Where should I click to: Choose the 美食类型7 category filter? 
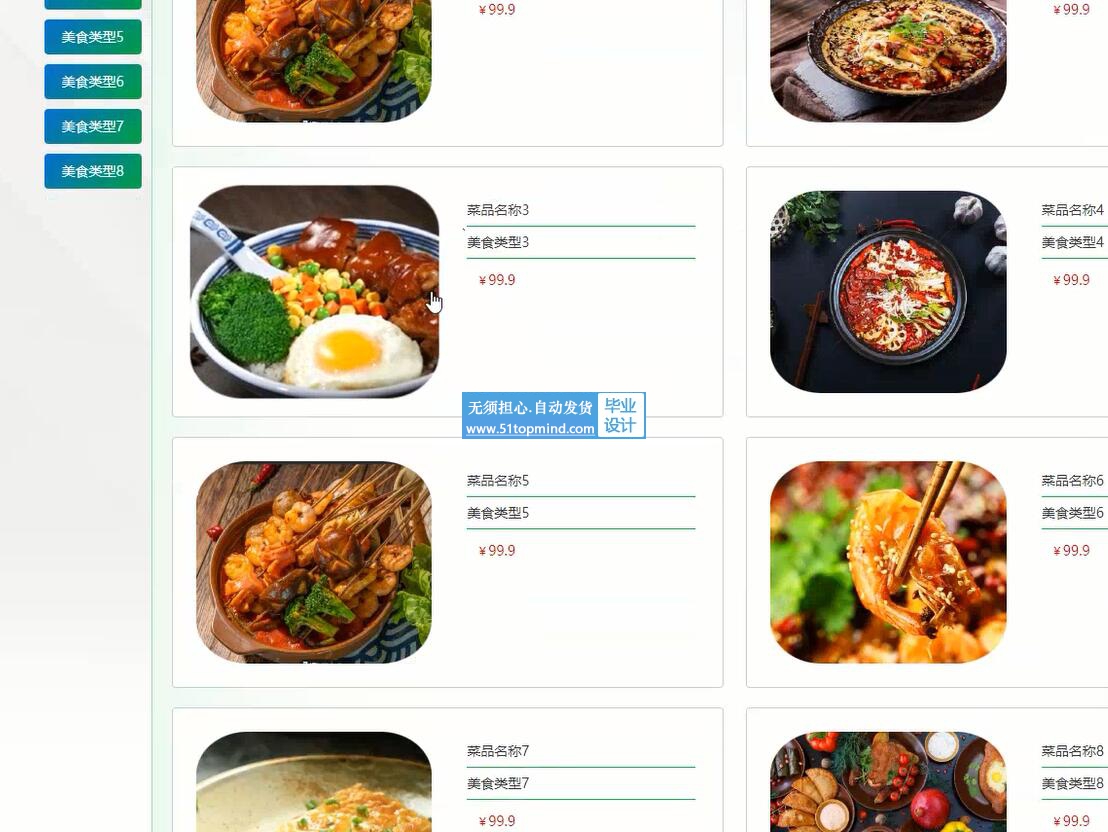[93, 127]
